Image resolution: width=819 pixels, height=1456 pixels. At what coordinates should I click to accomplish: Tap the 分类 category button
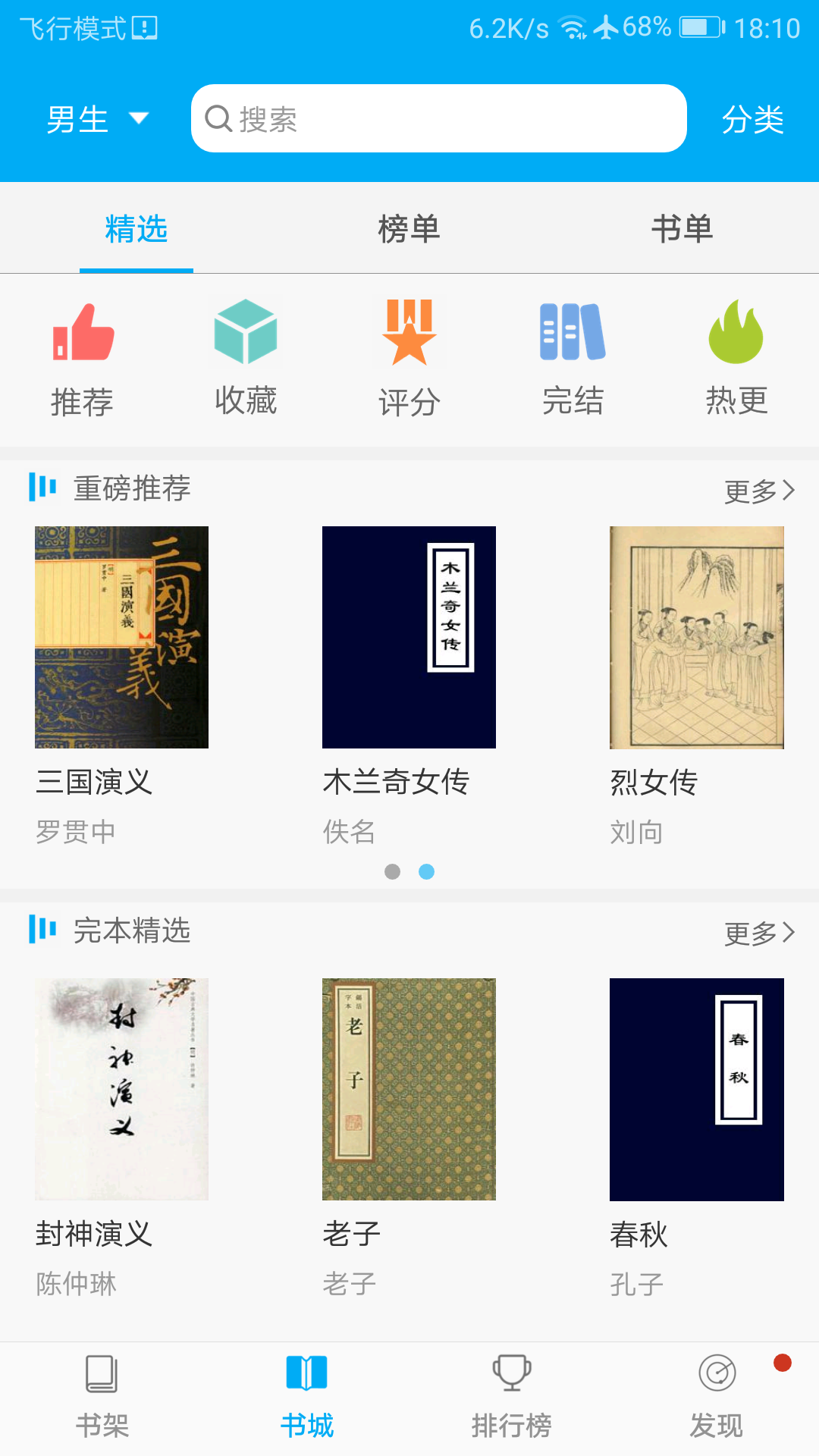pyautogui.click(x=752, y=120)
